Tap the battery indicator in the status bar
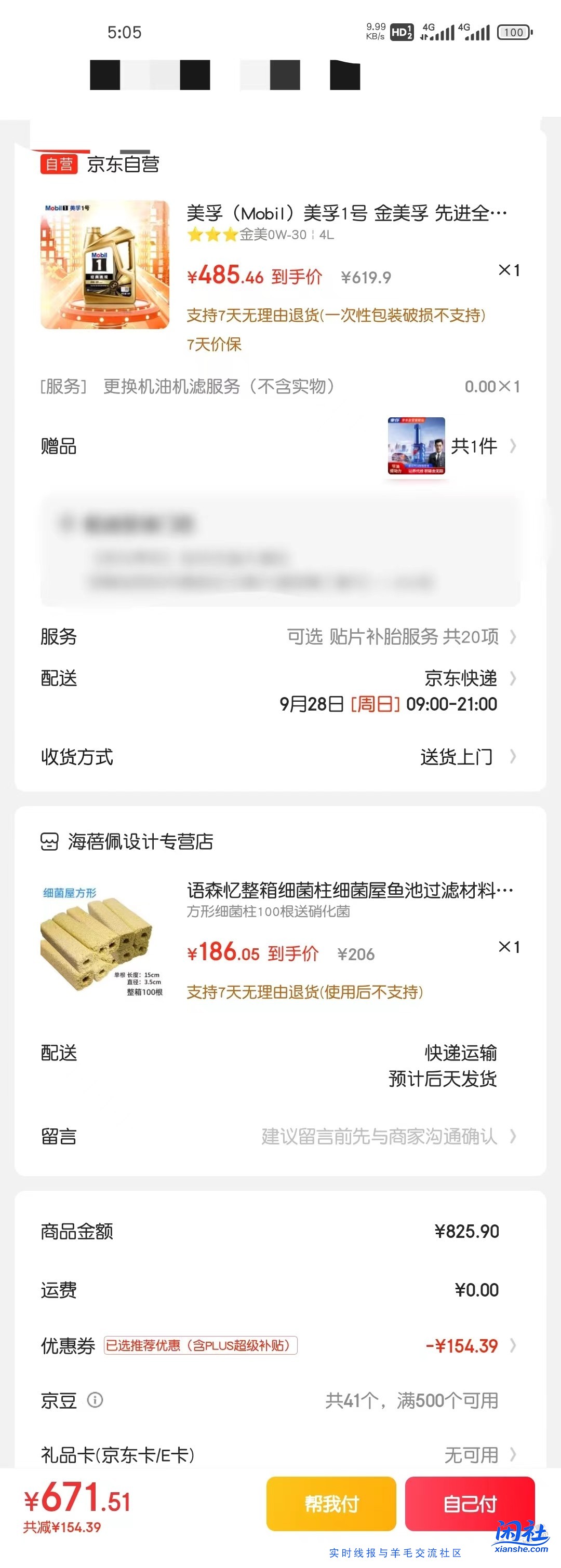Image resolution: width=561 pixels, height=1568 pixels. point(514,32)
